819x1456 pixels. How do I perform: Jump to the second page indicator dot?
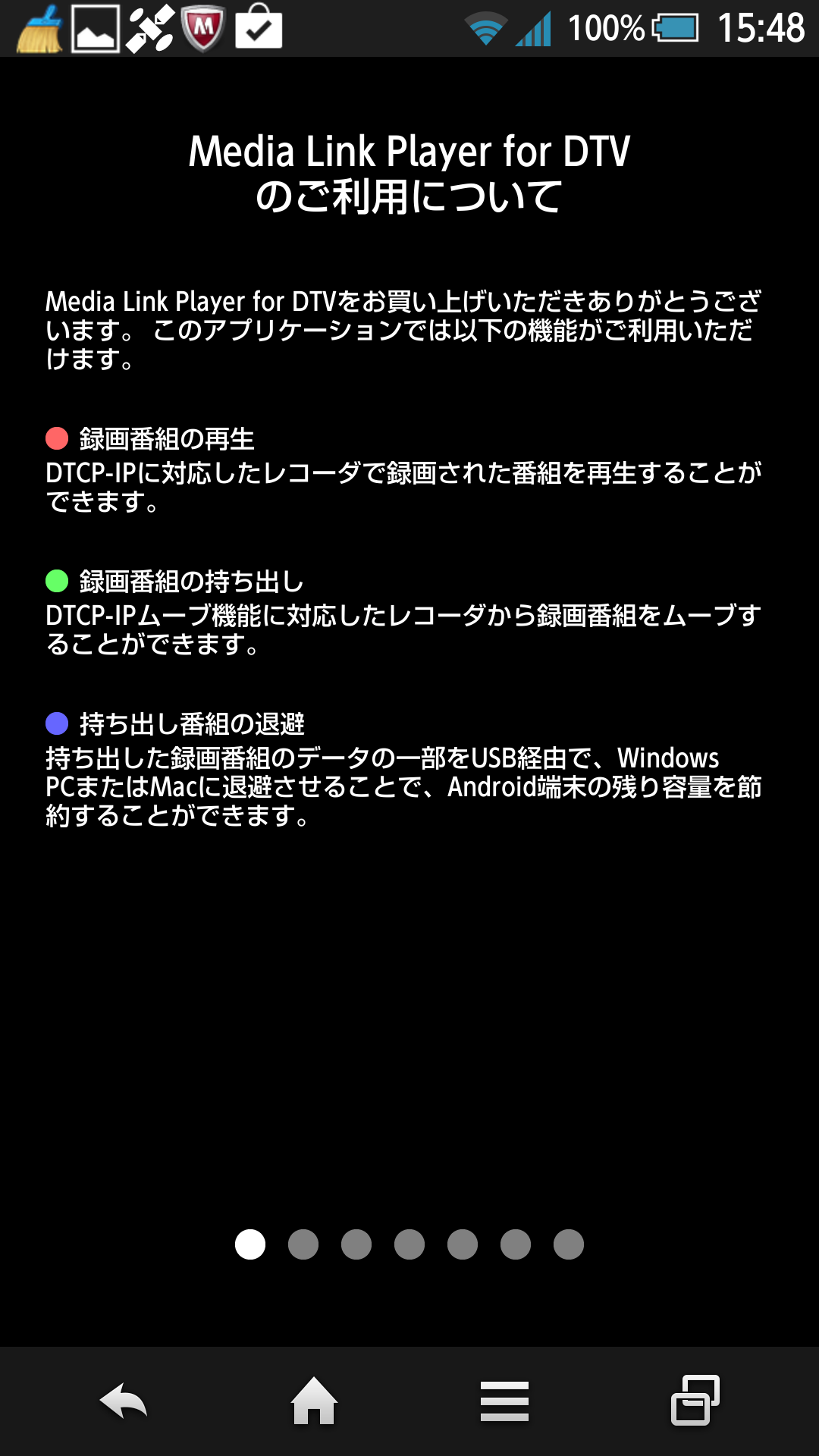coord(303,1244)
